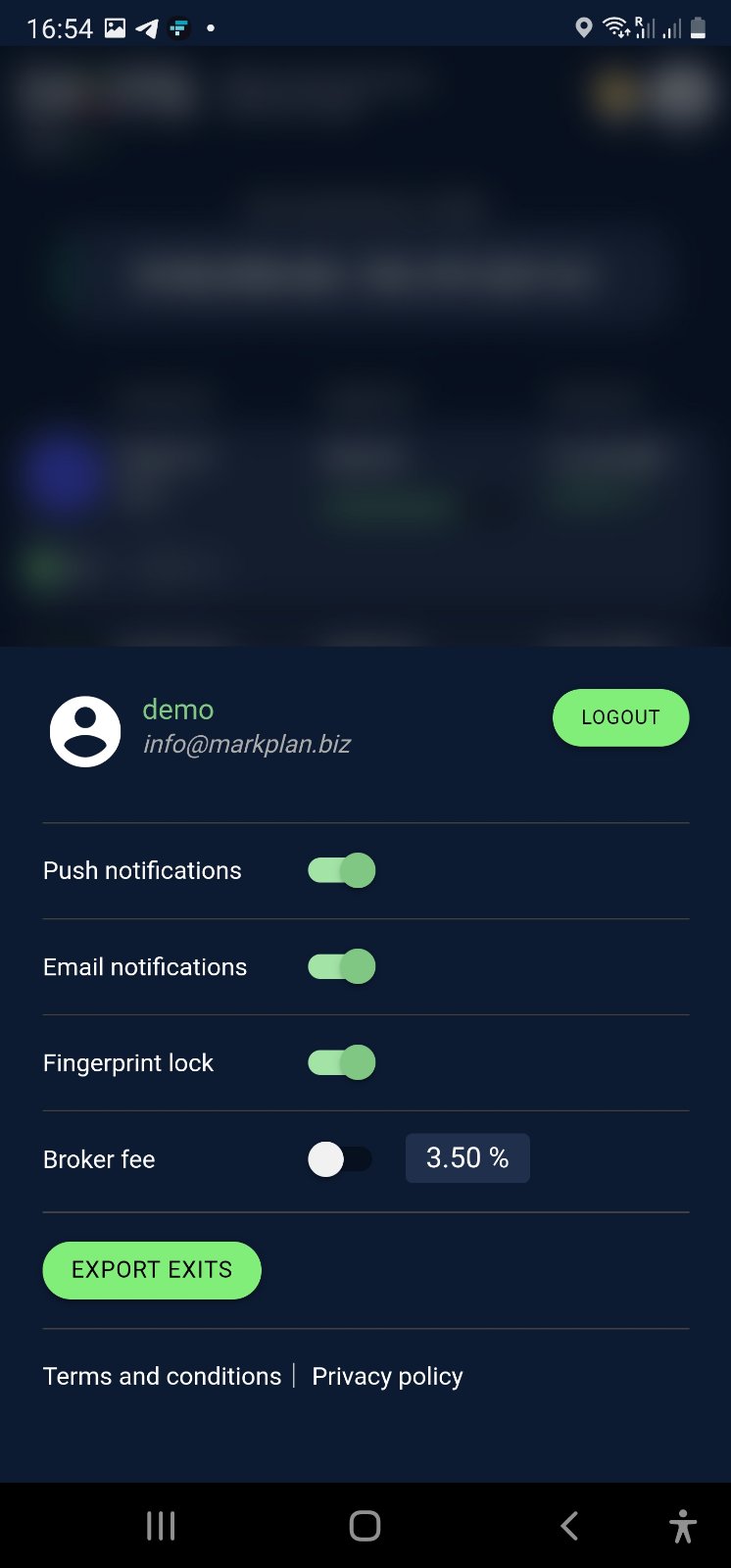731x1568 pixels.
Task: Toggle the Fingerprint lock switch
Action: (x=342, y=1062)
